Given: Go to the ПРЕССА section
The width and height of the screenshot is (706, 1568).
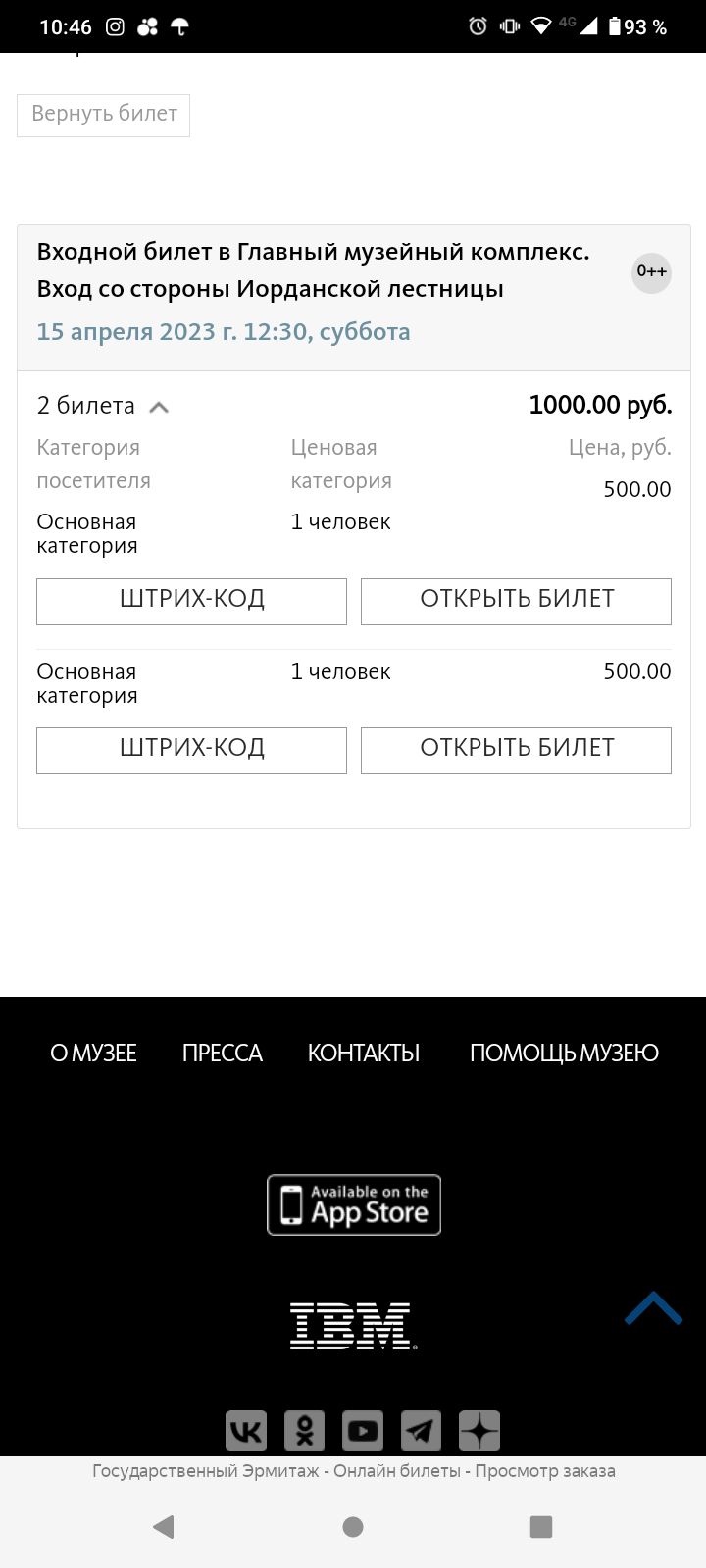Looking at the screenshot, I should pyautogui.click(x=223, y=1053).
